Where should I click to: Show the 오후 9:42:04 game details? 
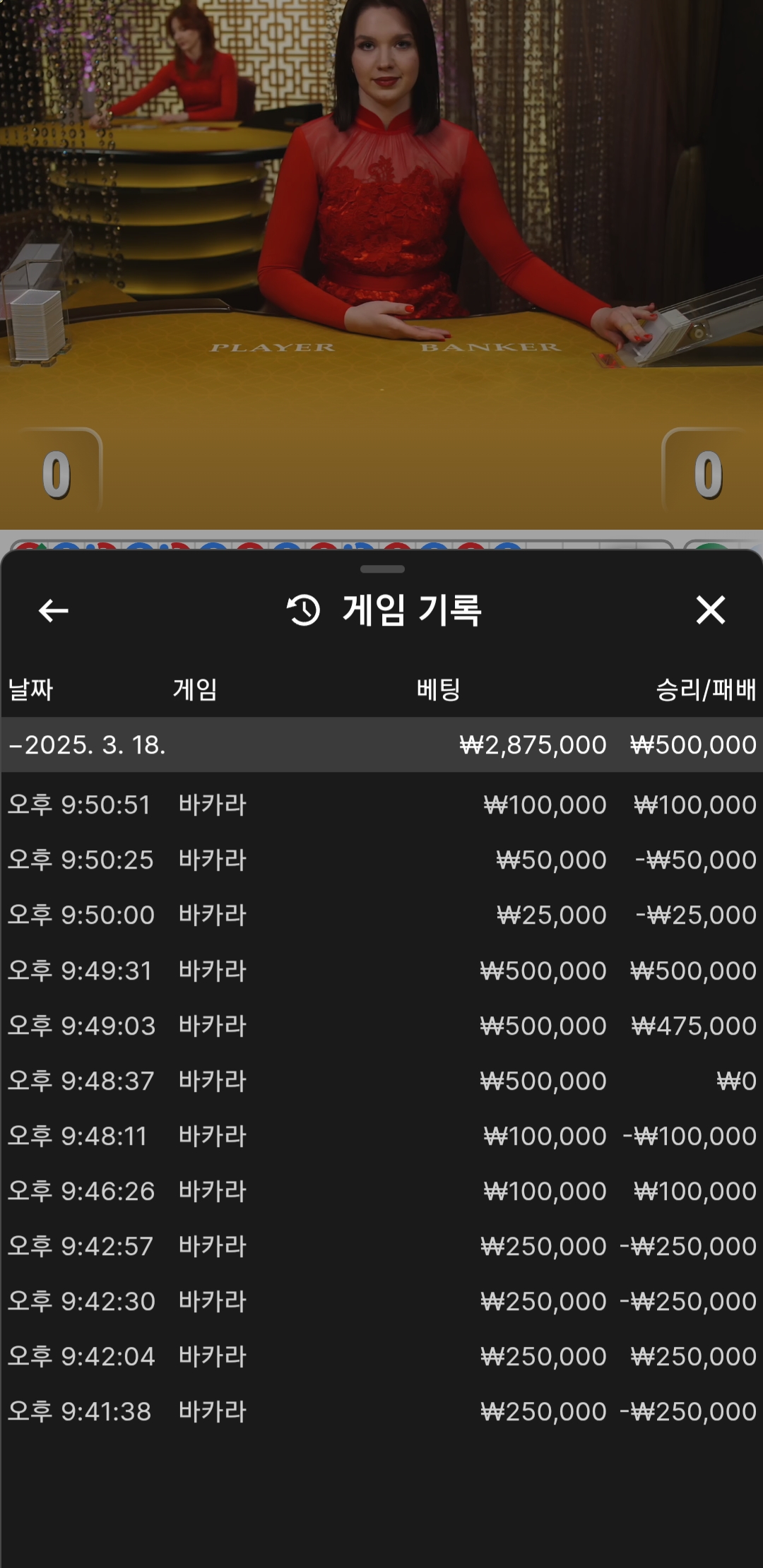pos(381,1356)
